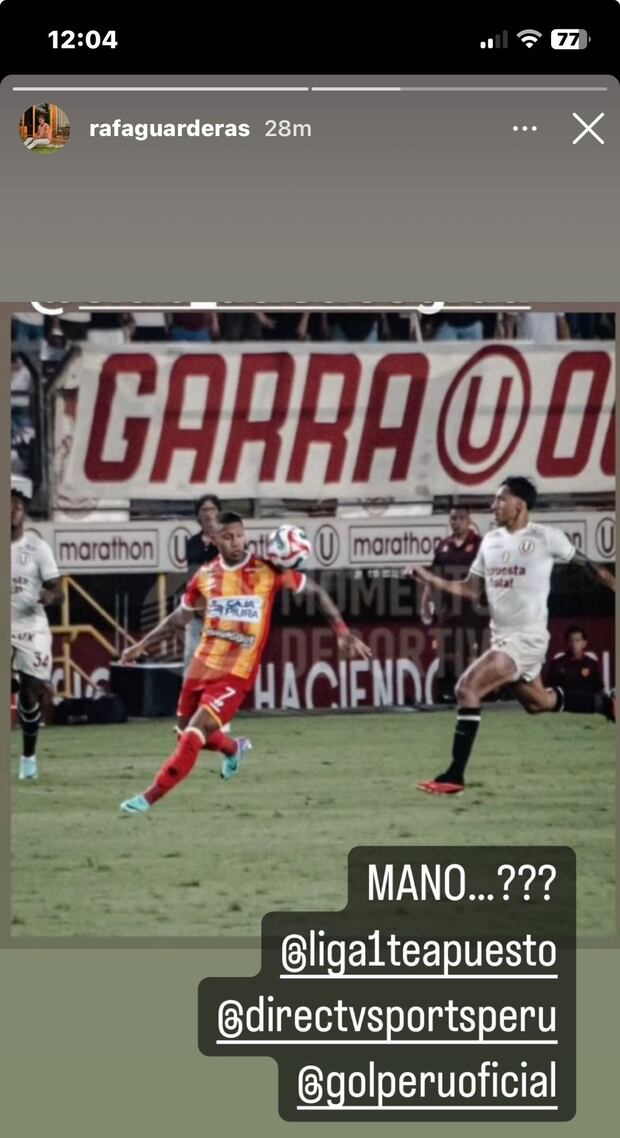Image resolution: width=620 pixels, height=1138 pixels.
Task: Tap the rafaguarderas username
Action: pos(169,129)
